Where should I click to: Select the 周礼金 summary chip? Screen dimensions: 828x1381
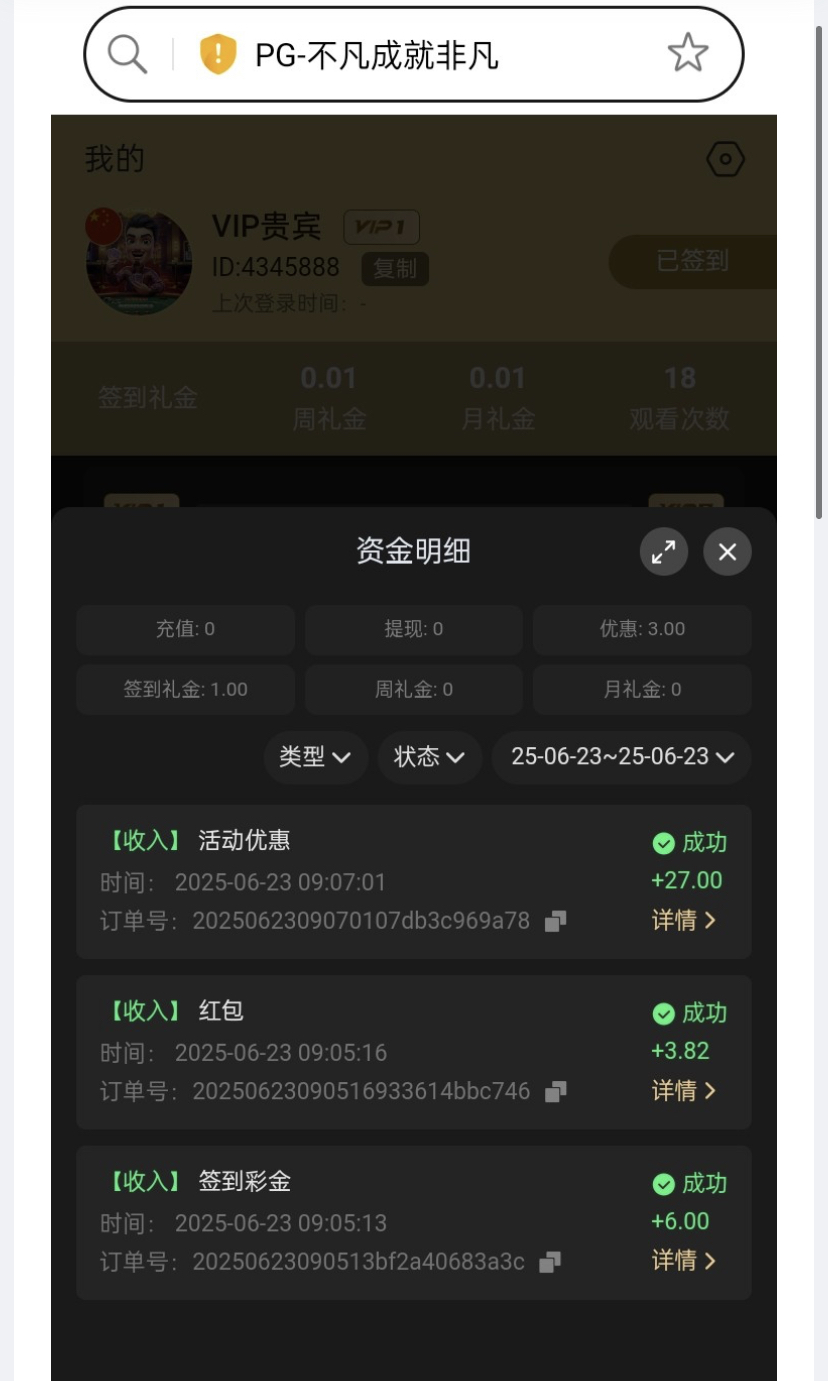[x=414, y=689]
